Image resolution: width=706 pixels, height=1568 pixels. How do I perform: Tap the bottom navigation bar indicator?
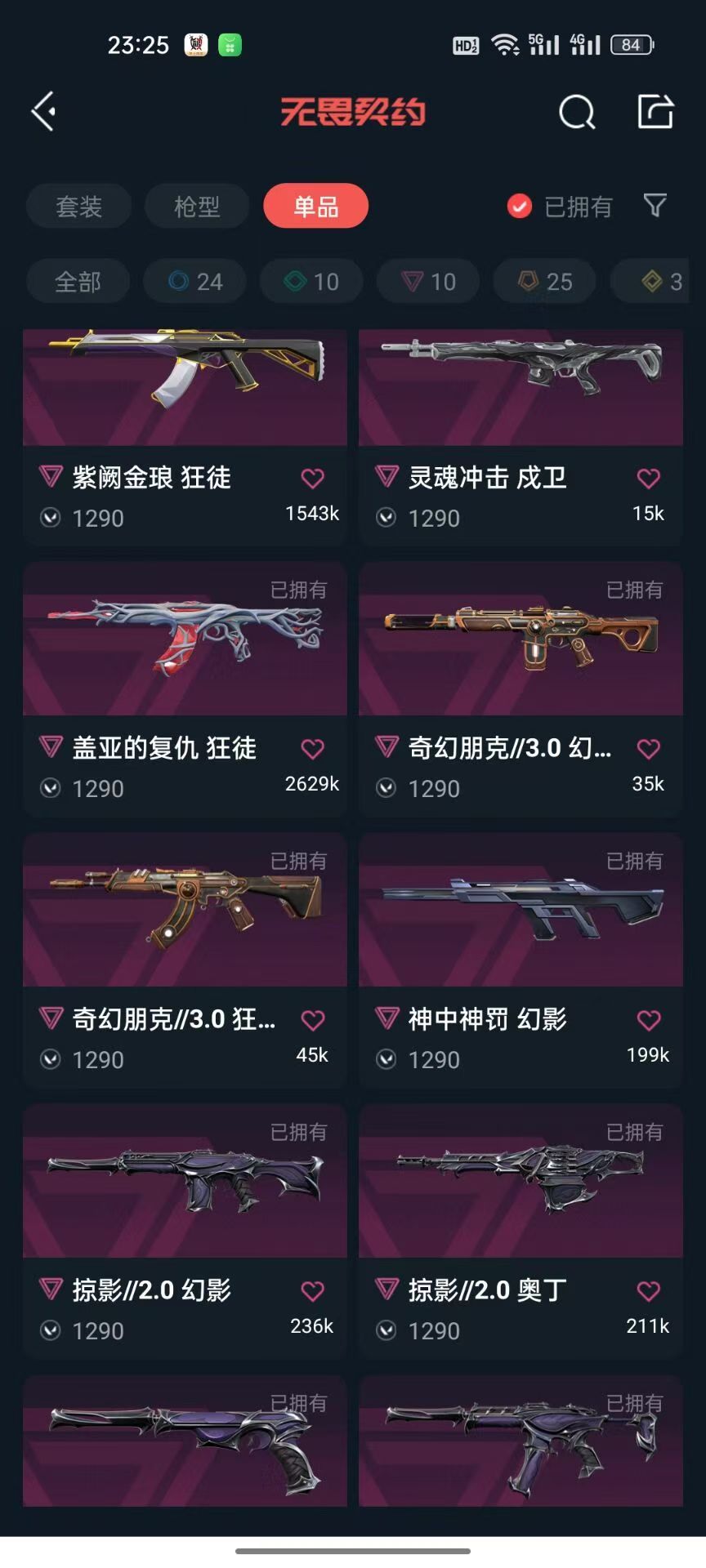click(353, 1552)
